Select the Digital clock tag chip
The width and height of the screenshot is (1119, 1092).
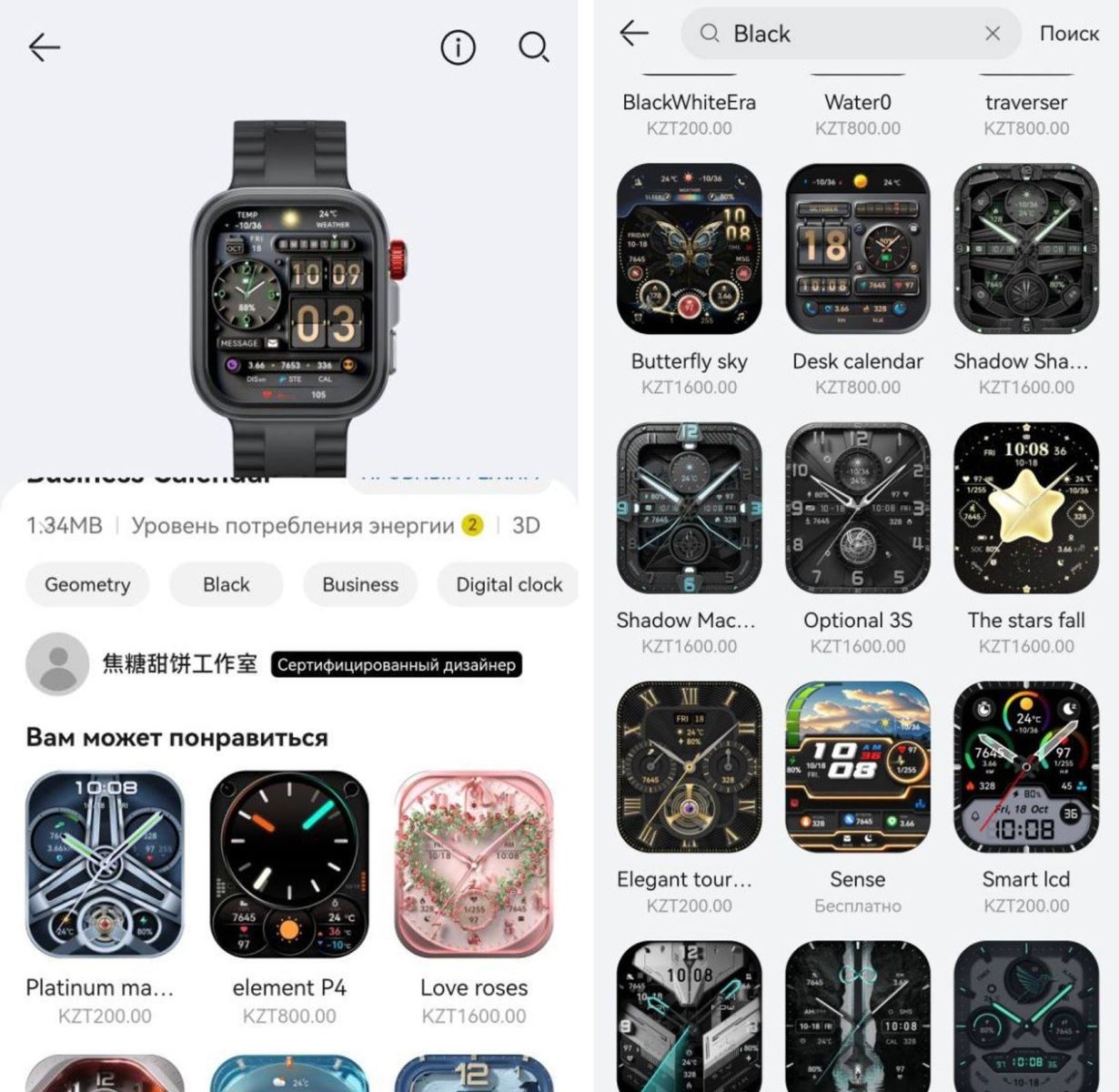(x=509, y=584)
